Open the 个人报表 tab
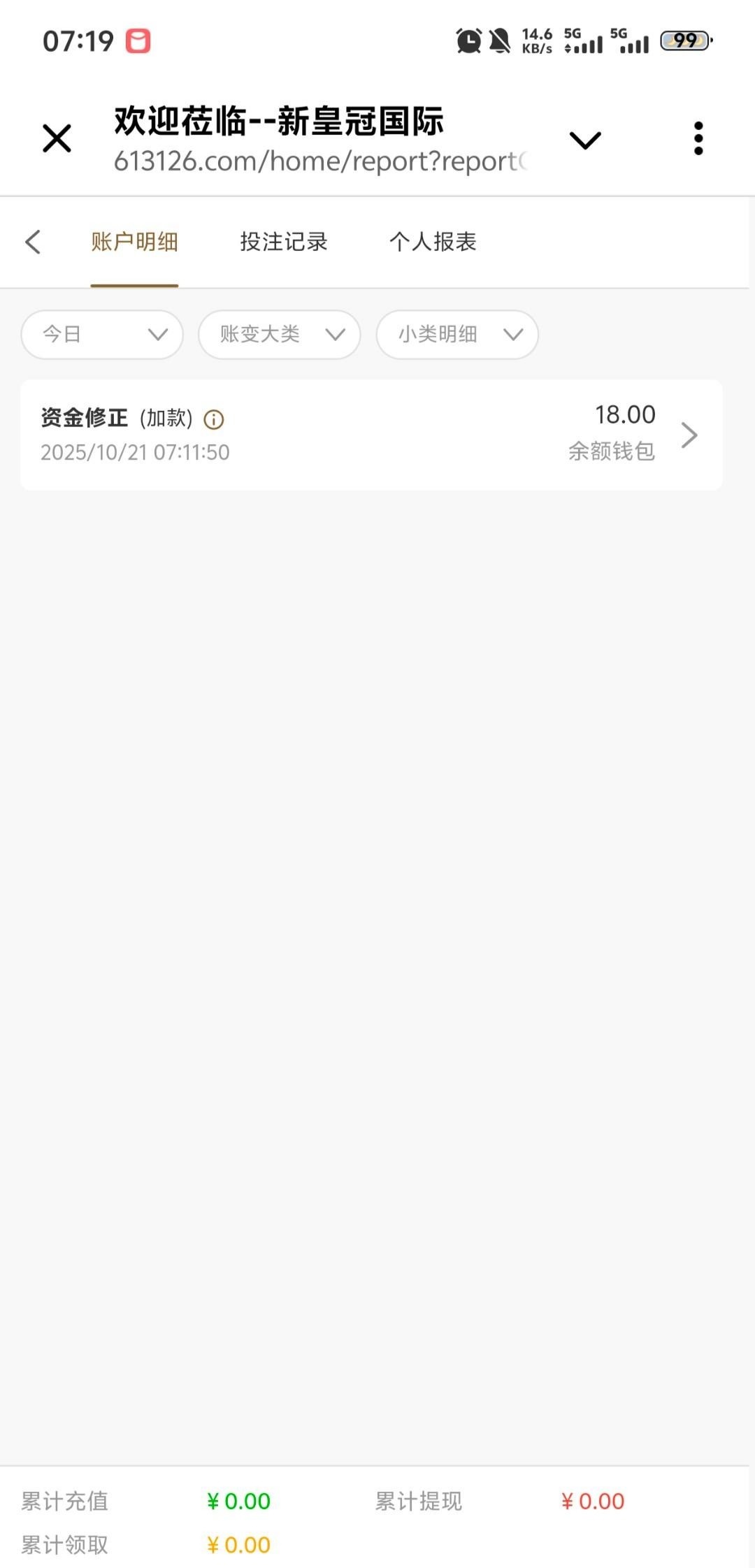Viewport: 755px width, 1568px height. pyautogui.click(x=433, y=242)
